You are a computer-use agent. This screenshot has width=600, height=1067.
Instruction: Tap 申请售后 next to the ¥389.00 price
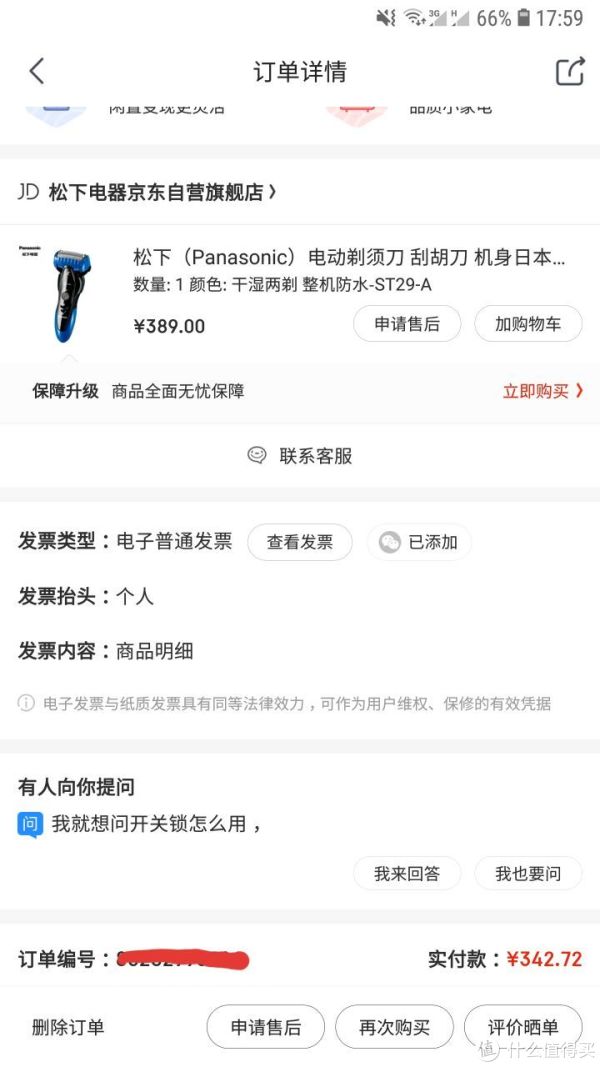coord(407,324)
